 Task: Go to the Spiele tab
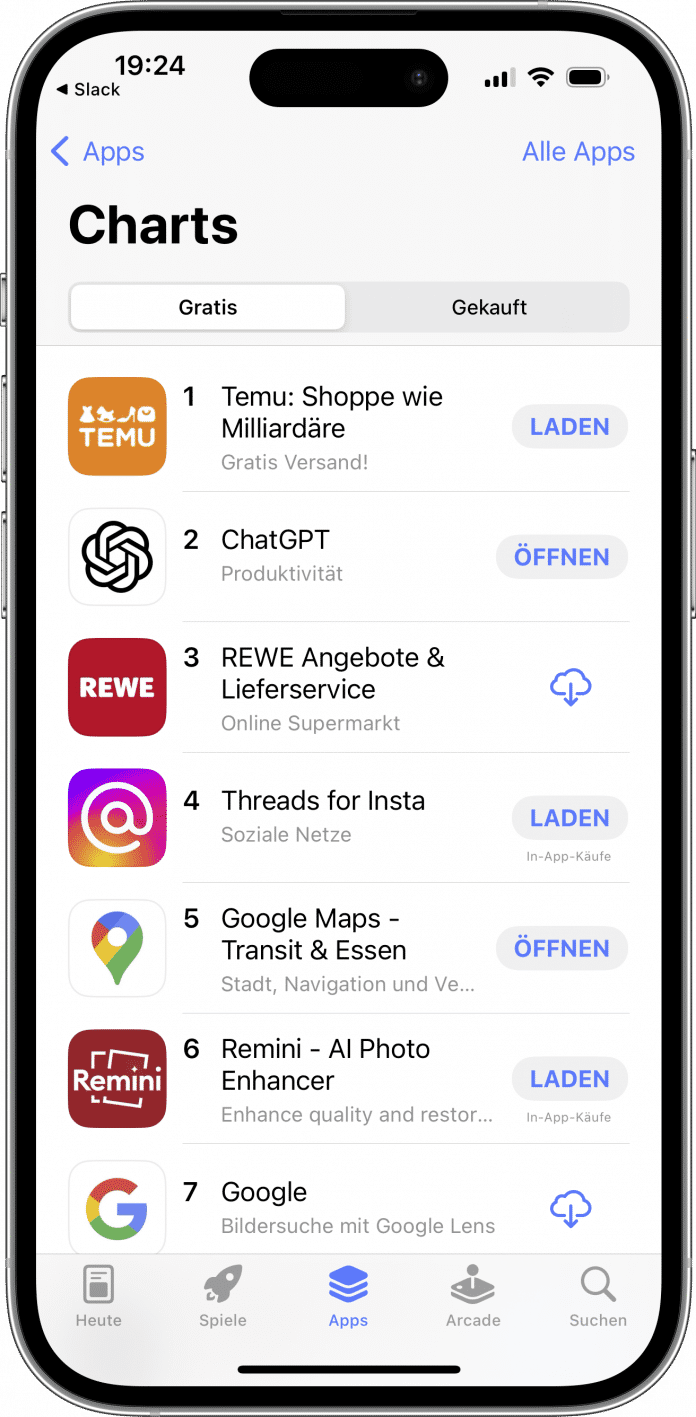tap(222, 1297)
